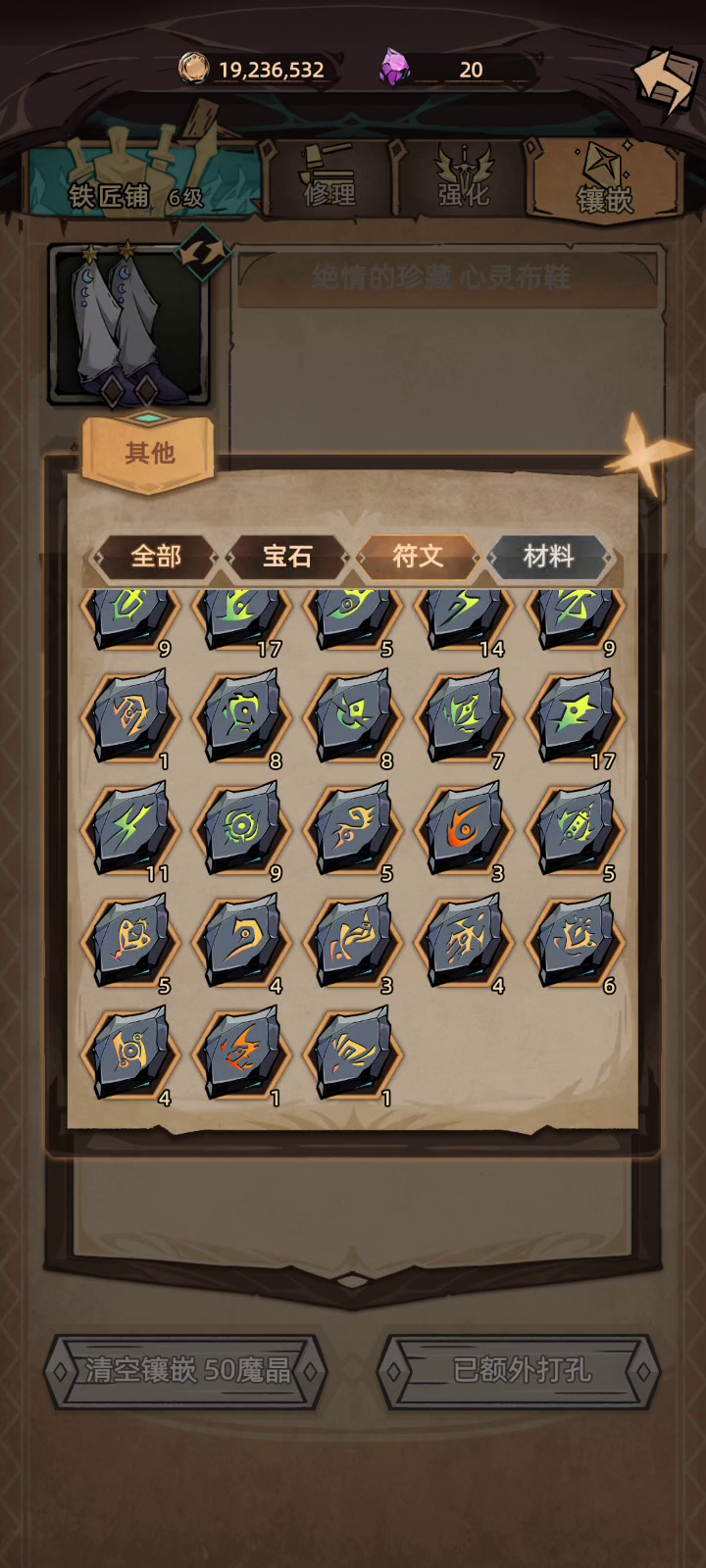Tap 已额外打孔 button

click(520, 1370)
